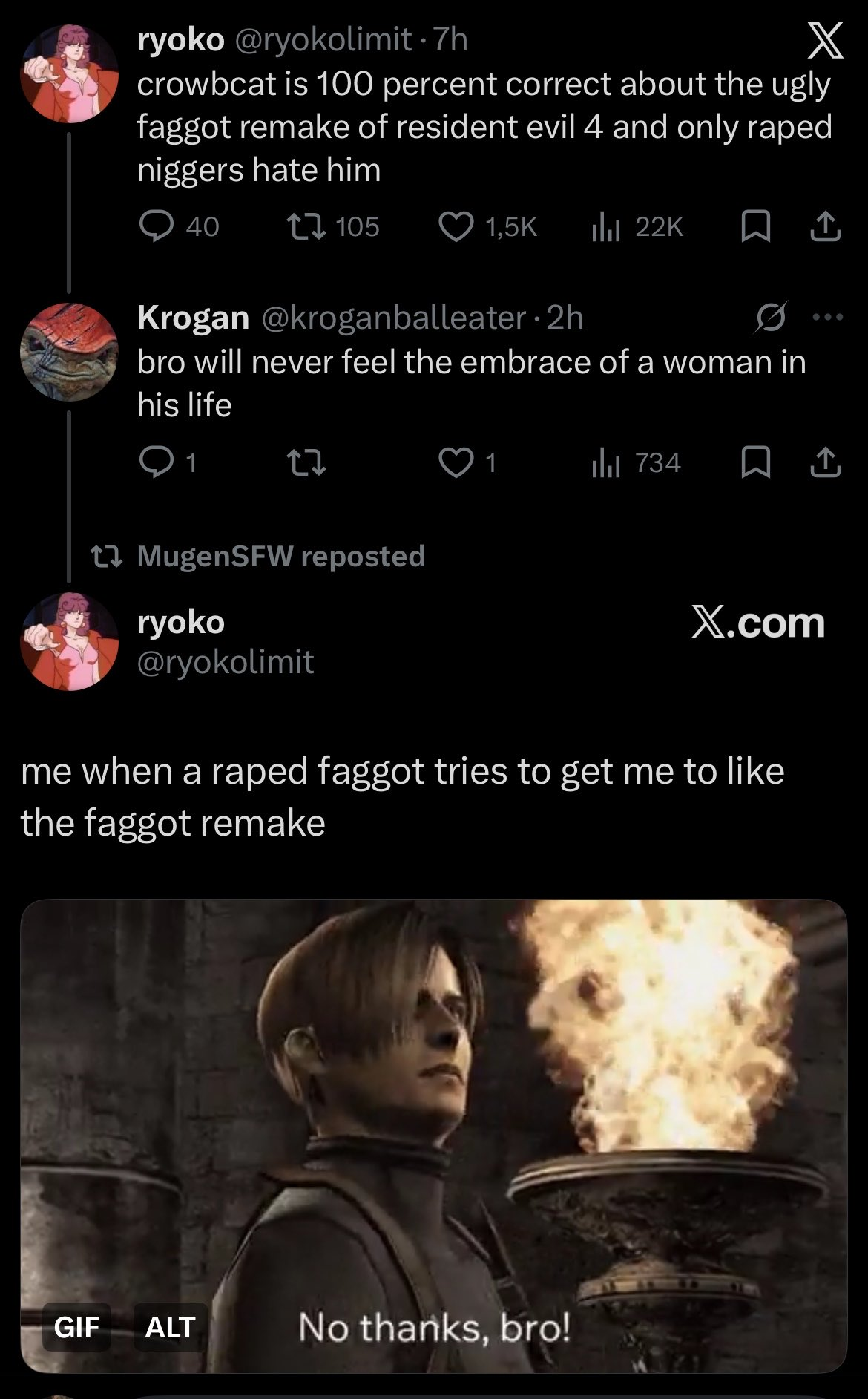Open Krogan's profile picture

(69, 352)
